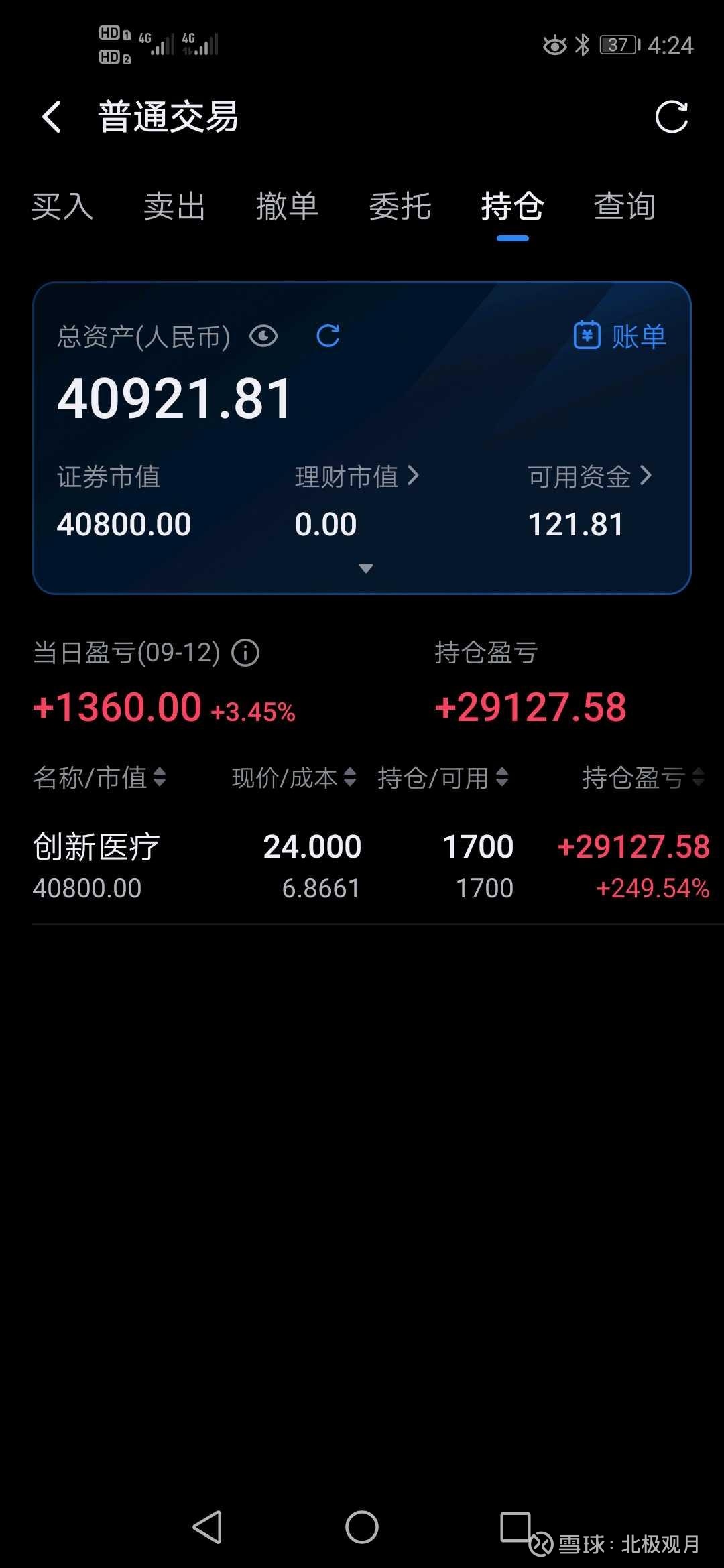The height and width of the screenshot is (1568, 724).
Task: Go back from 普通交易 page
Action: [52, 117]
